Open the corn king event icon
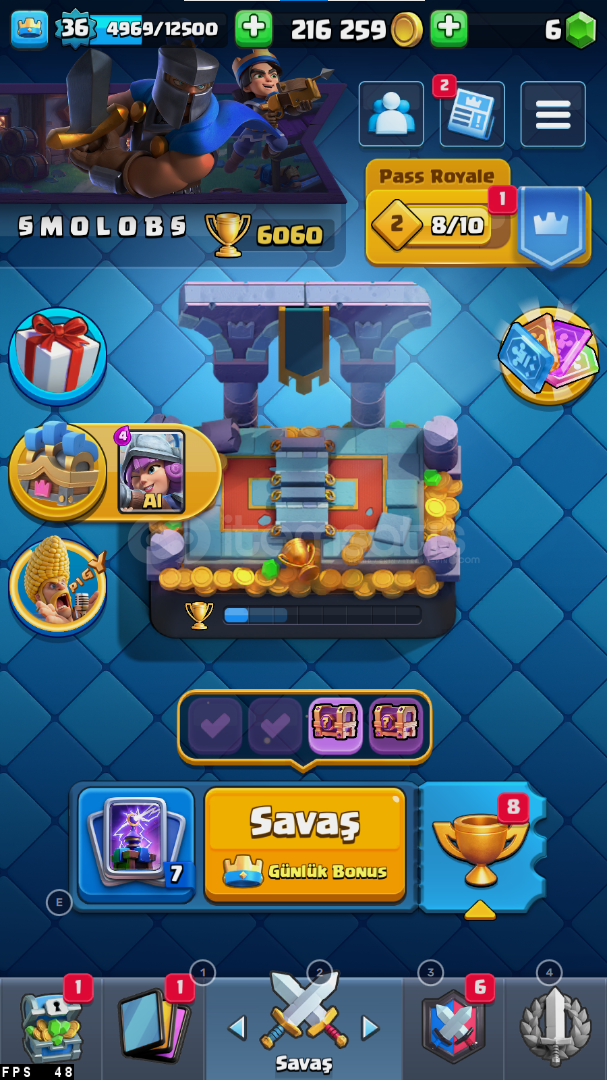 tap(57, 584)
